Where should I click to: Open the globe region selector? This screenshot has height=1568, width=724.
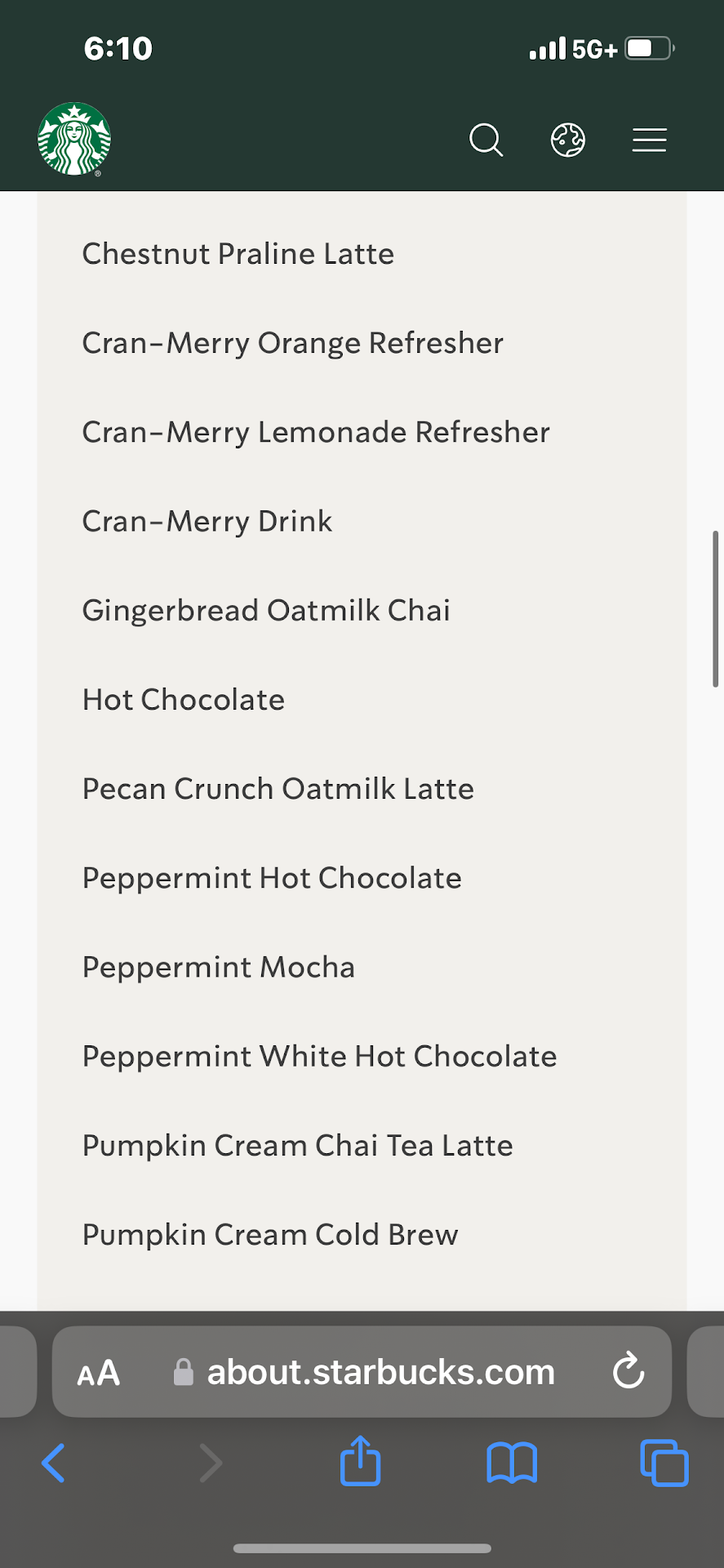coord(568,140)
